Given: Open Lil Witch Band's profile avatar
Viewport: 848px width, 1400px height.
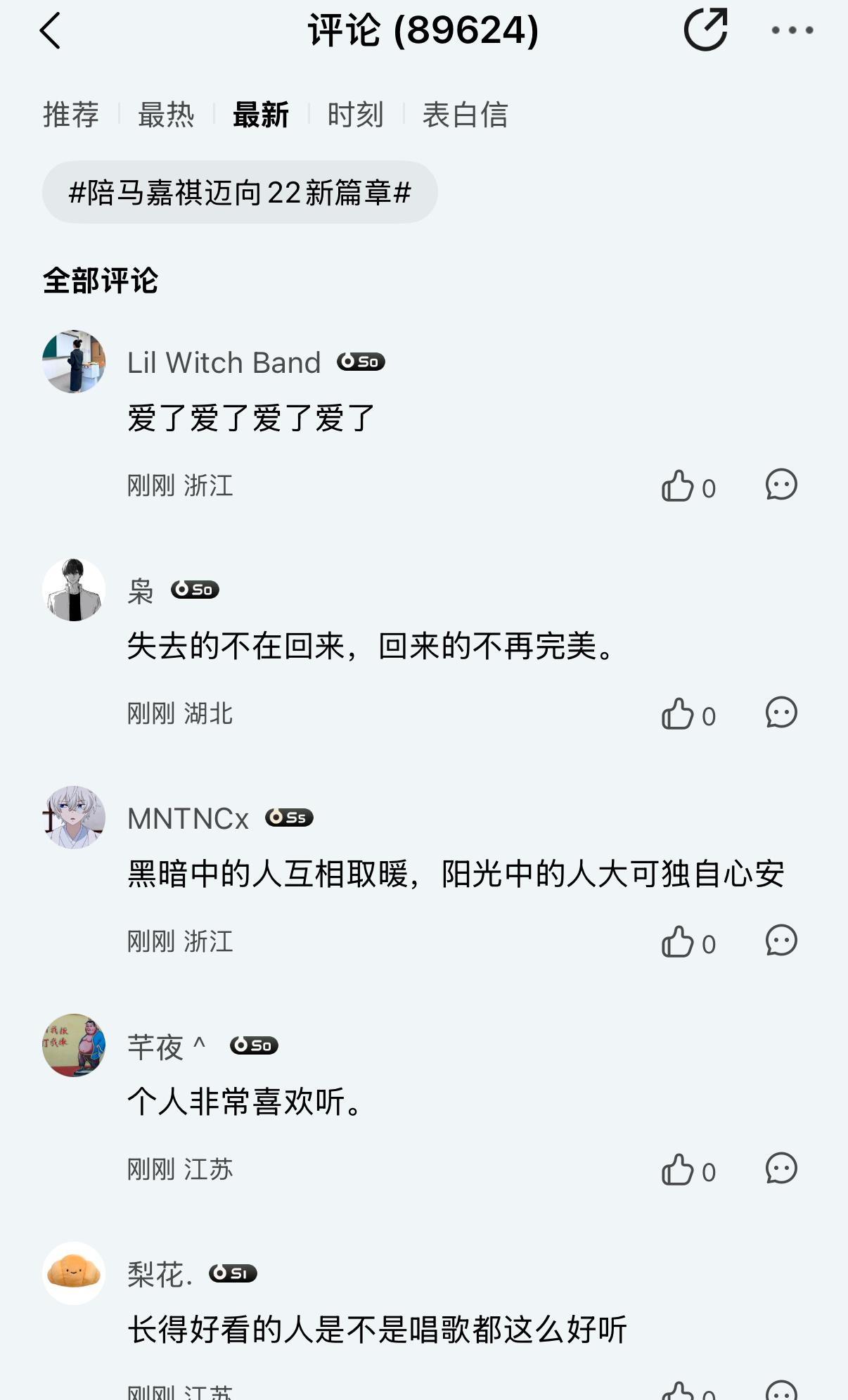Looking at the screenshot, I should coord(74,362).
